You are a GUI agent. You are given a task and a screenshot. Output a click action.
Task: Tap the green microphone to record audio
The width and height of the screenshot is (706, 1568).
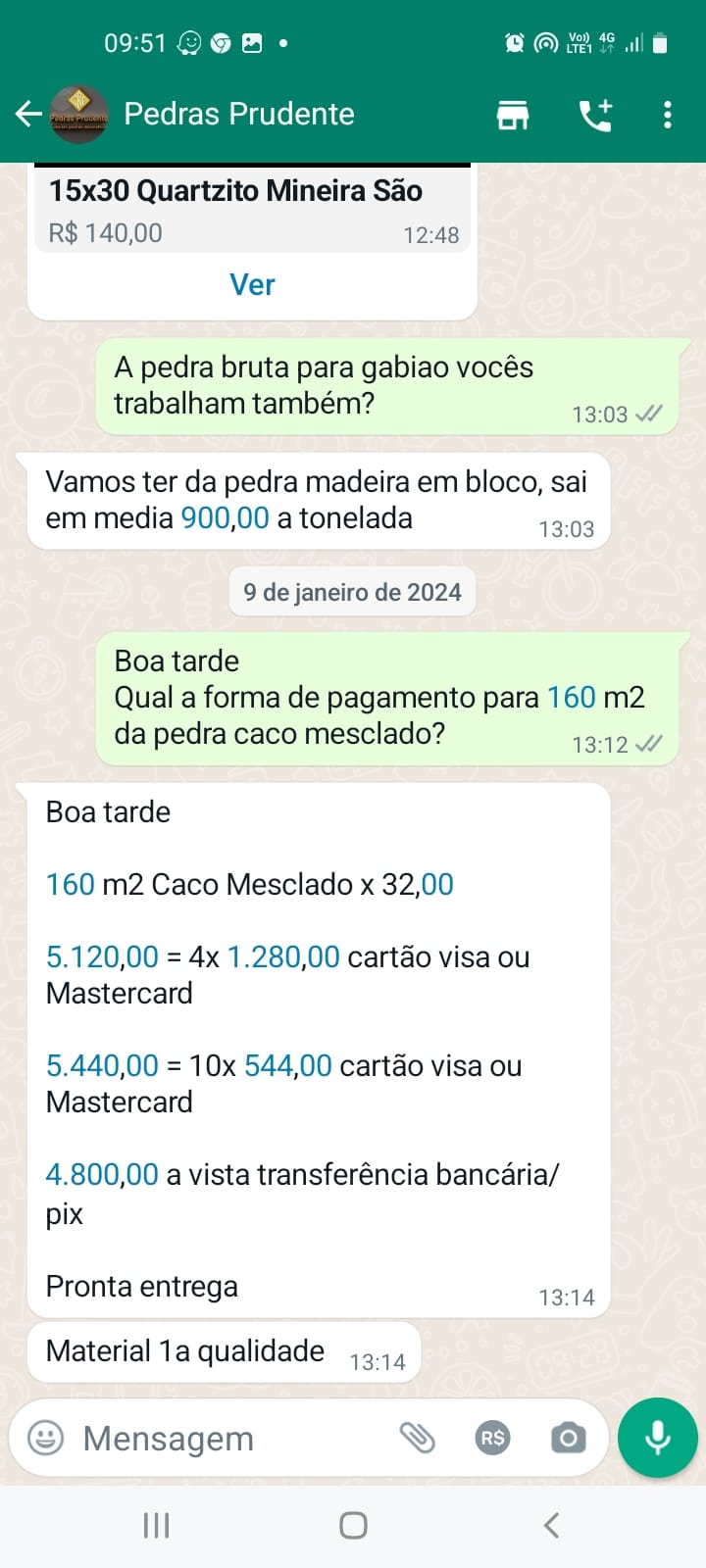(657, 1437)
